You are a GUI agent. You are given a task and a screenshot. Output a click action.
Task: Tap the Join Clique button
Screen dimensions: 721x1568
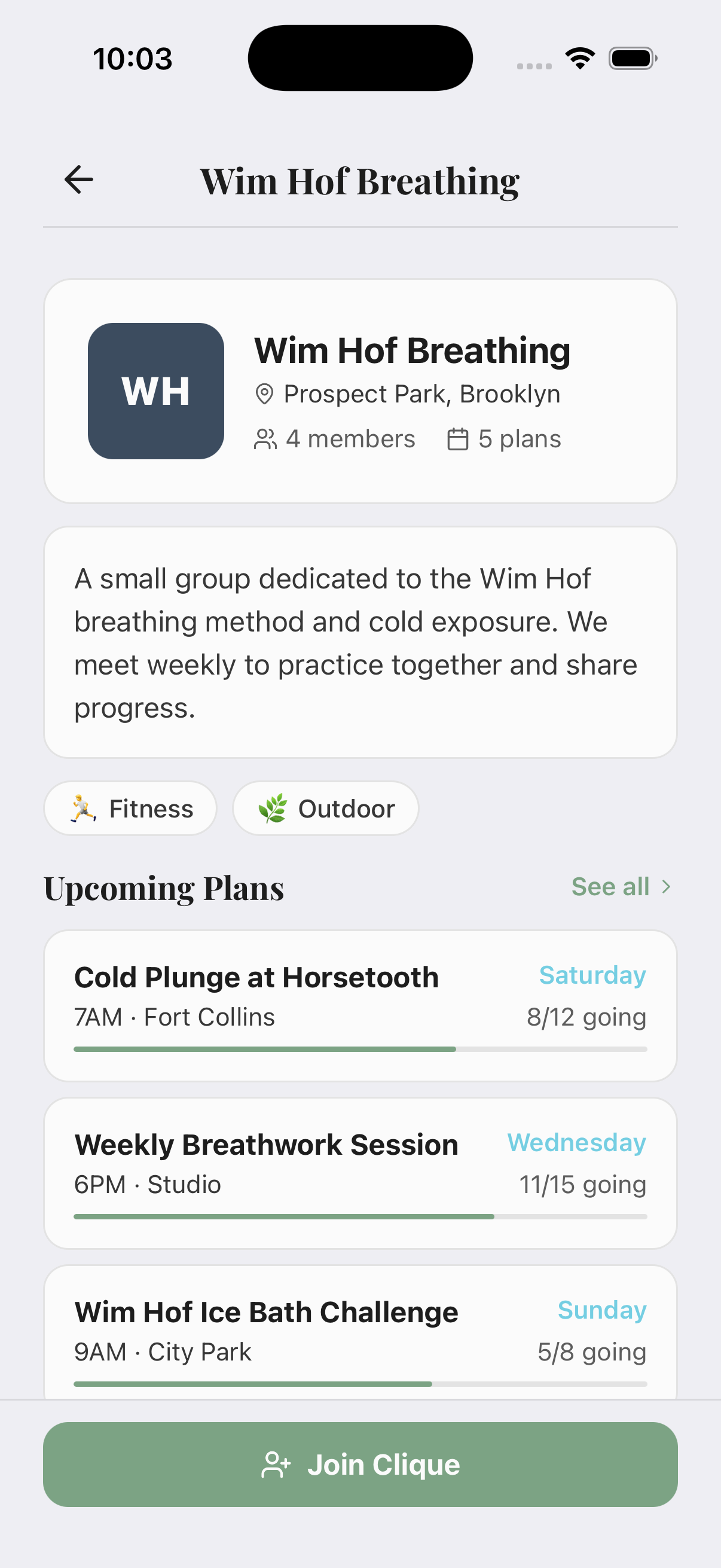360,1465
